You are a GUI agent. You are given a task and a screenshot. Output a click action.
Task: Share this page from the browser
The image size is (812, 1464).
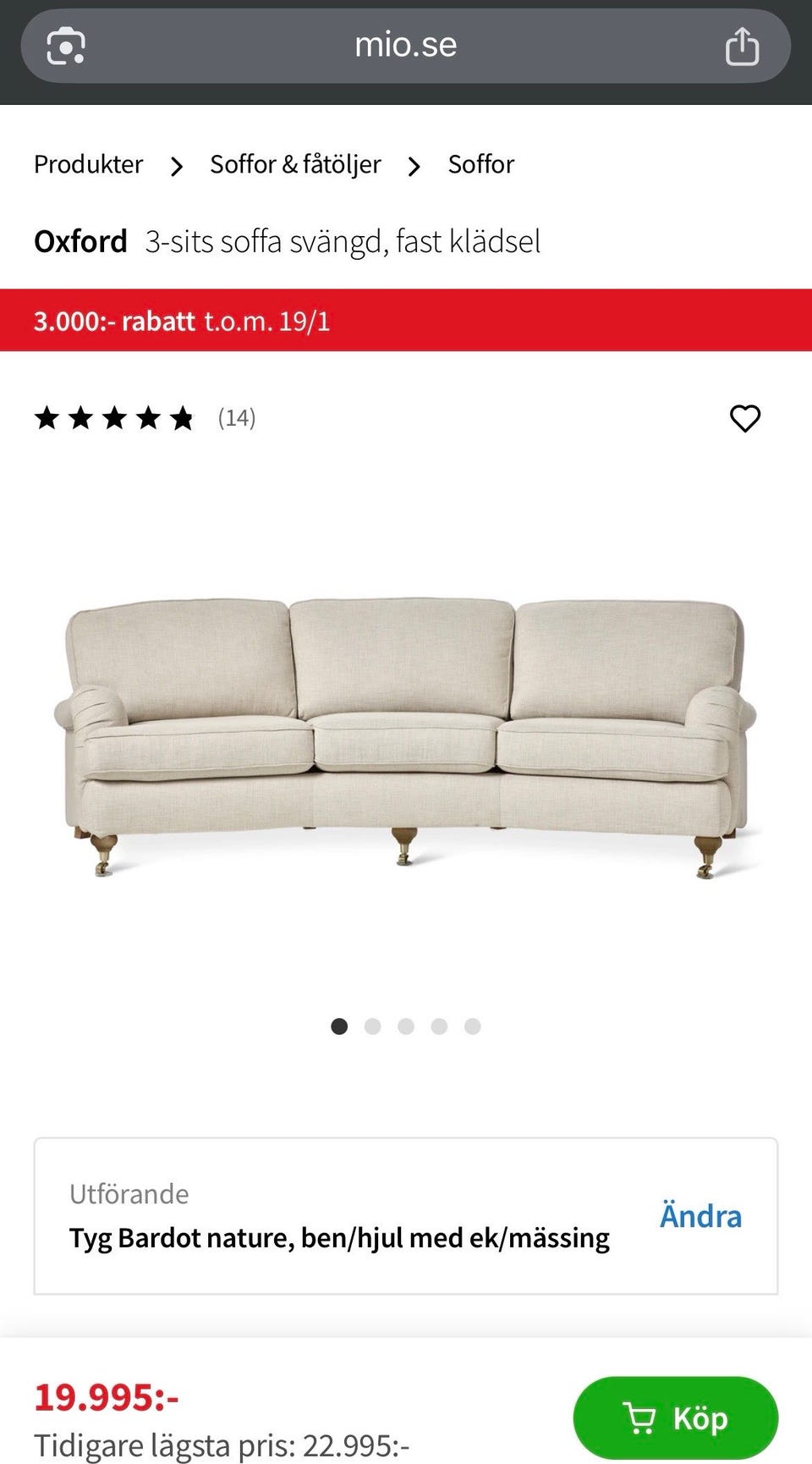click(742, 47)
